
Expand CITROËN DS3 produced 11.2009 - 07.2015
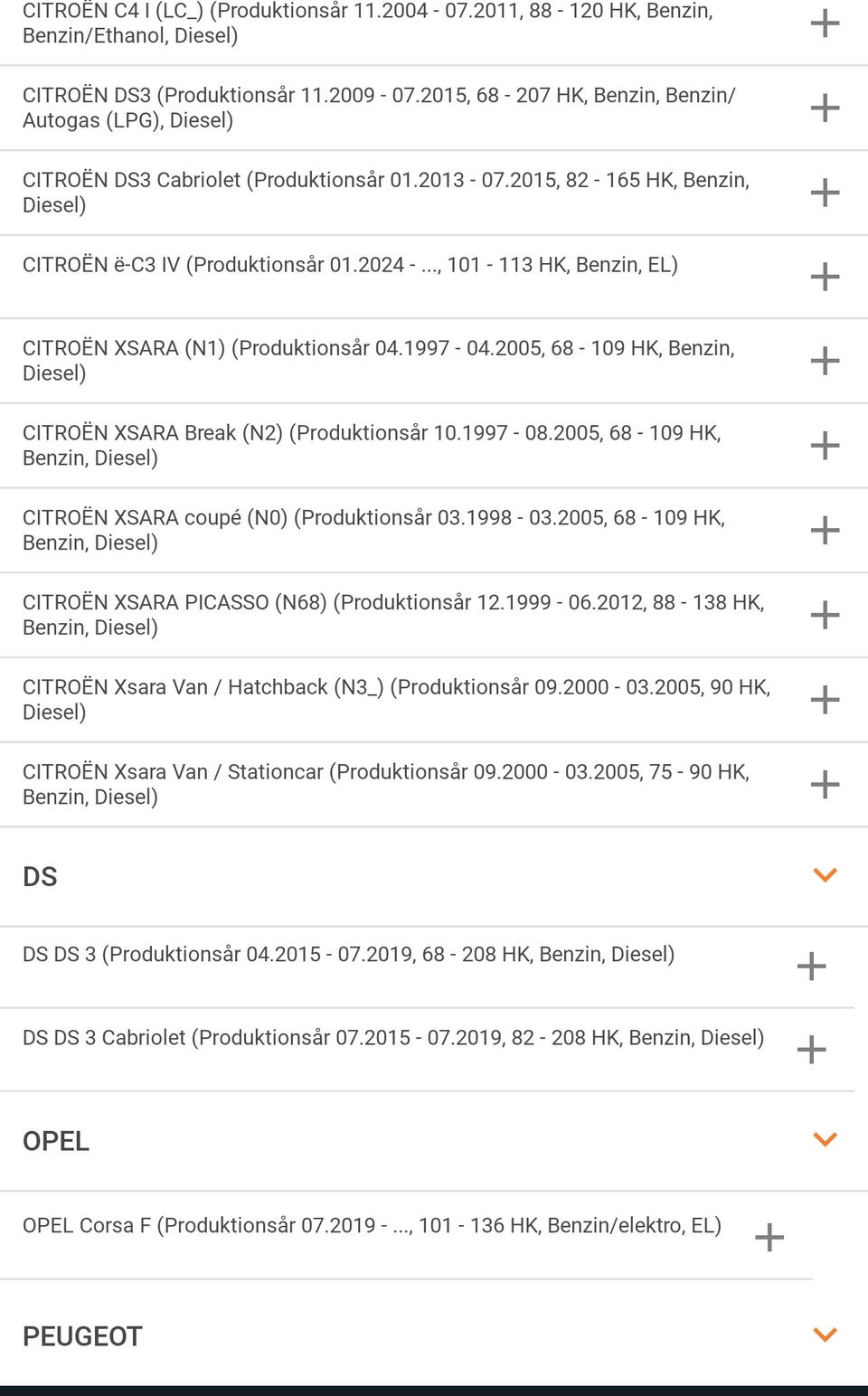(x=825, y=108)
